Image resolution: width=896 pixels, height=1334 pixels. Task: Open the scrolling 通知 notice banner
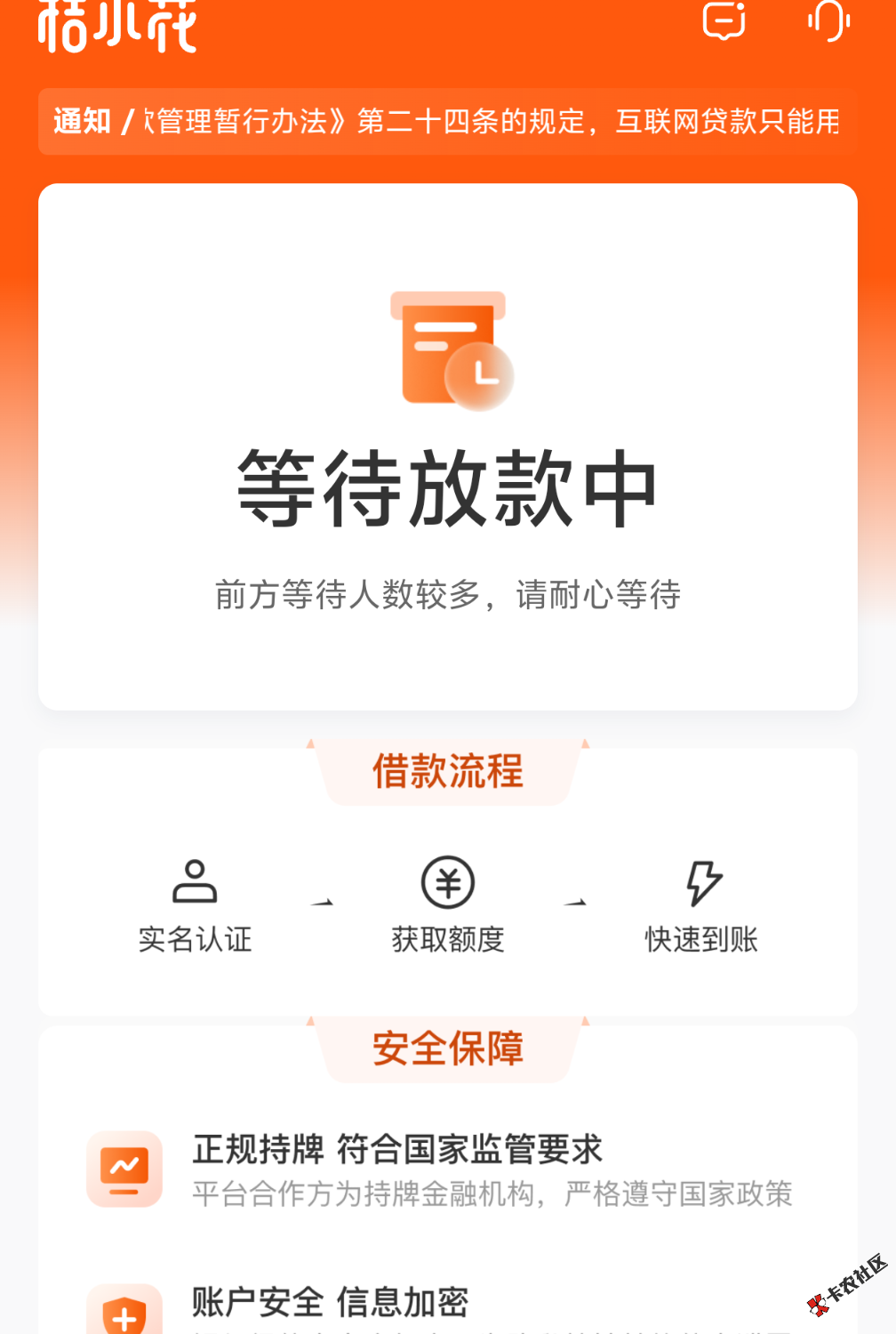(x=447, y=121)
